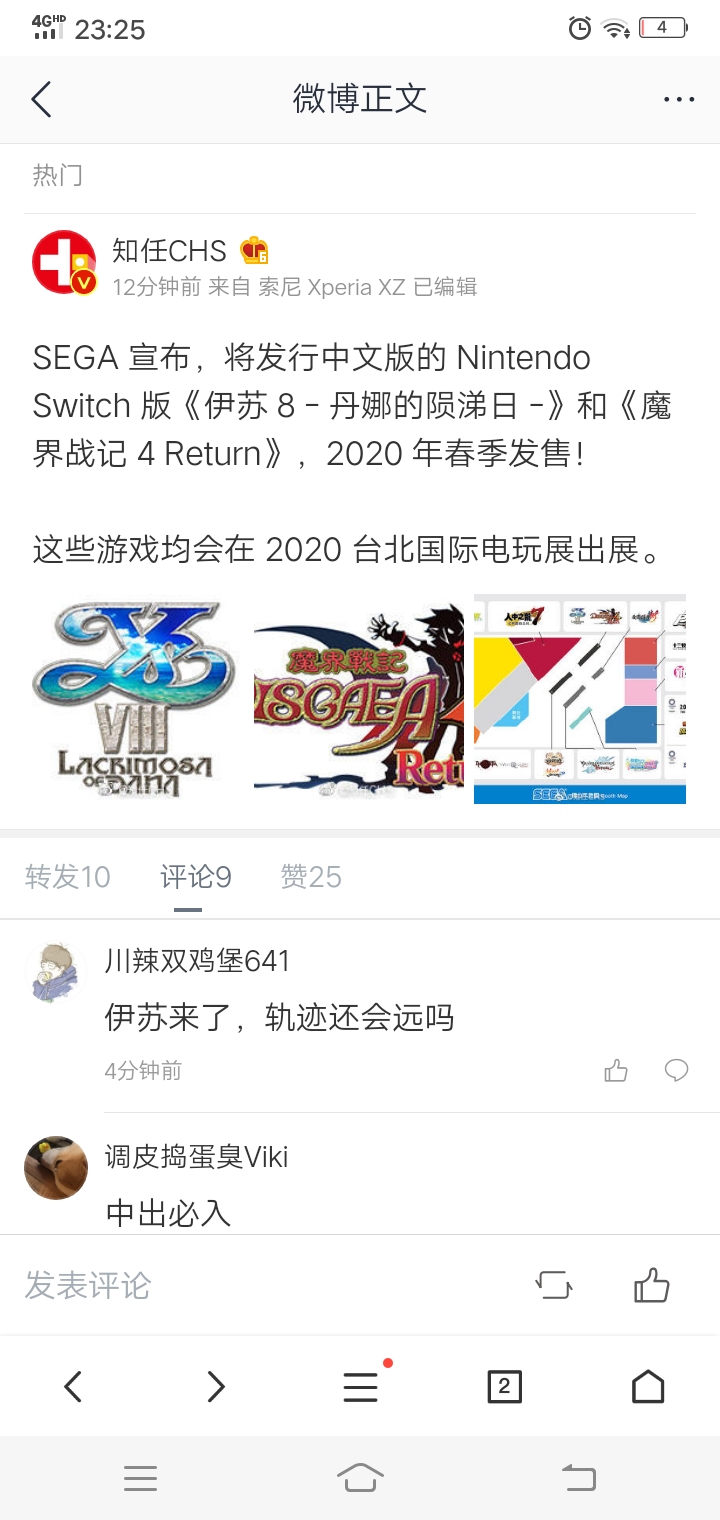Like the comment by 川辣双鸡堡641
Viewport: 720px width, 1520px height.
616,1071
